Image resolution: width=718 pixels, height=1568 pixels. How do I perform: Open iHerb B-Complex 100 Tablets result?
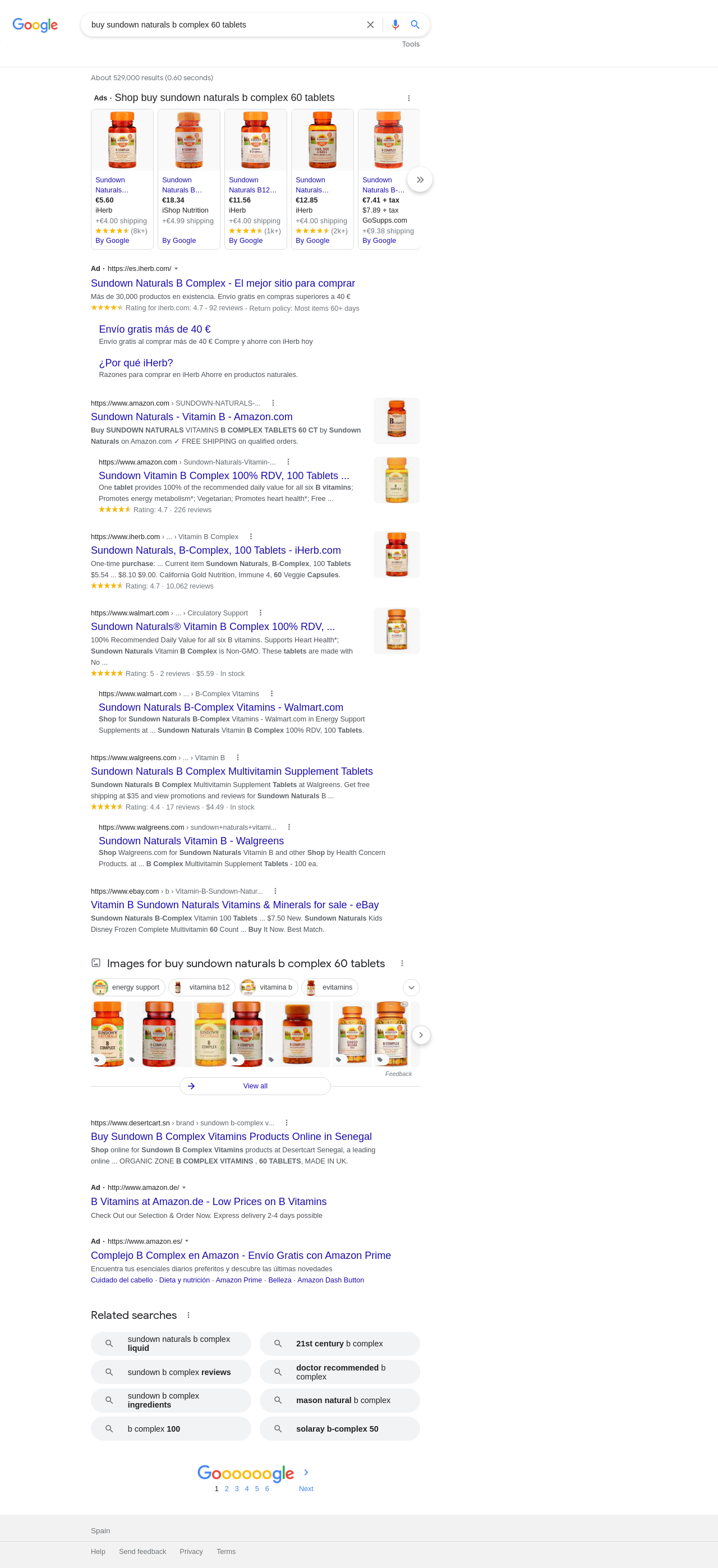point(215,550)
